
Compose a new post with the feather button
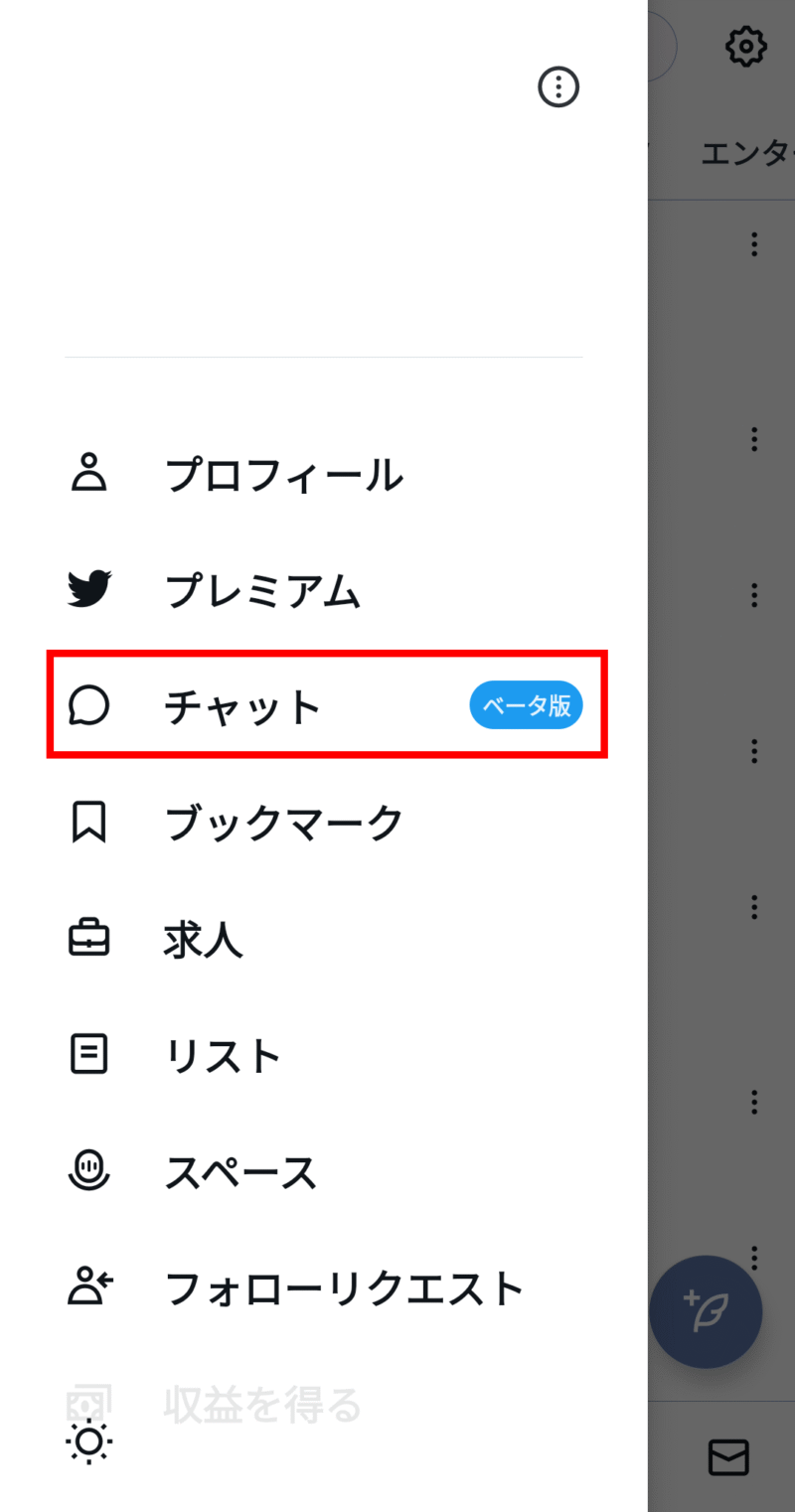[706, 1311]
